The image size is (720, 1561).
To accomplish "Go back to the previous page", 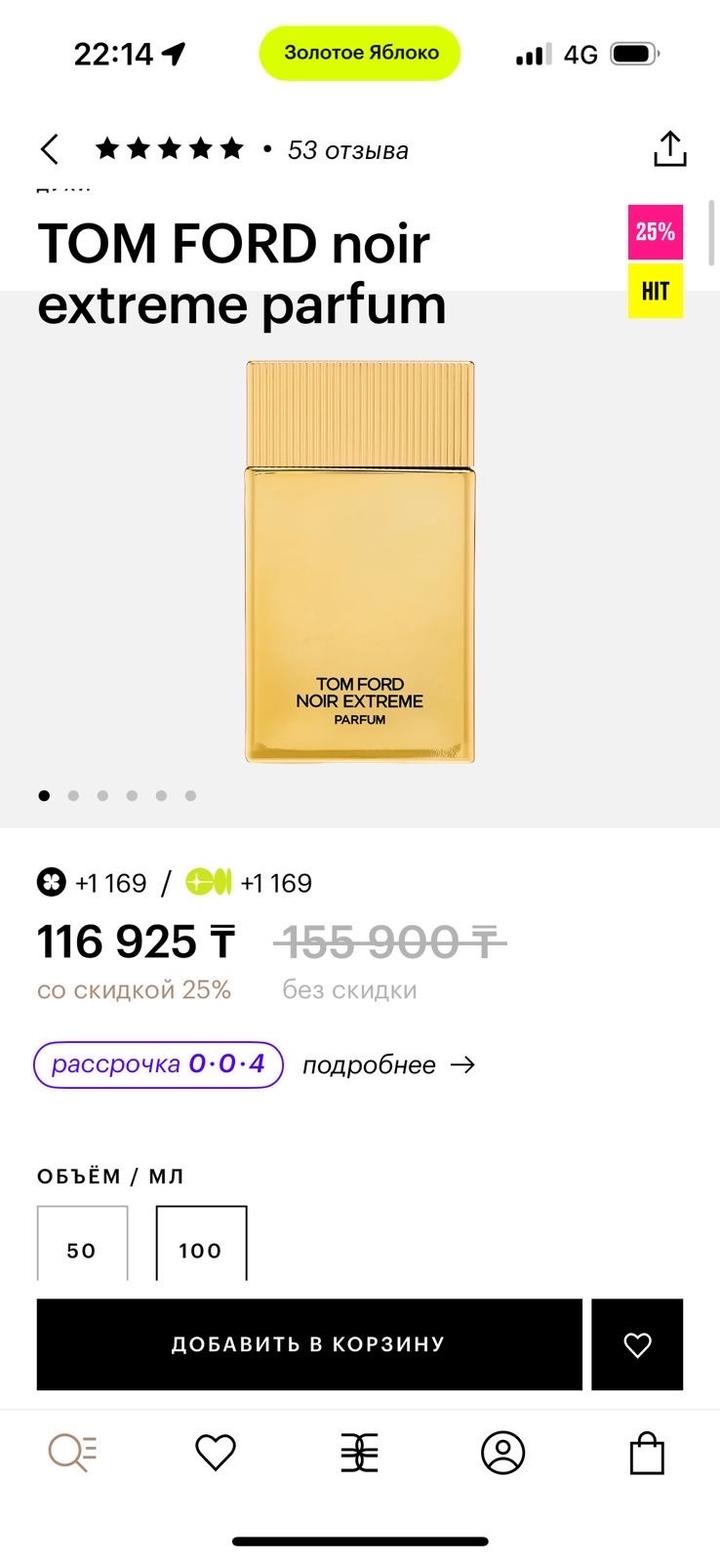I will tap(50, 150).
